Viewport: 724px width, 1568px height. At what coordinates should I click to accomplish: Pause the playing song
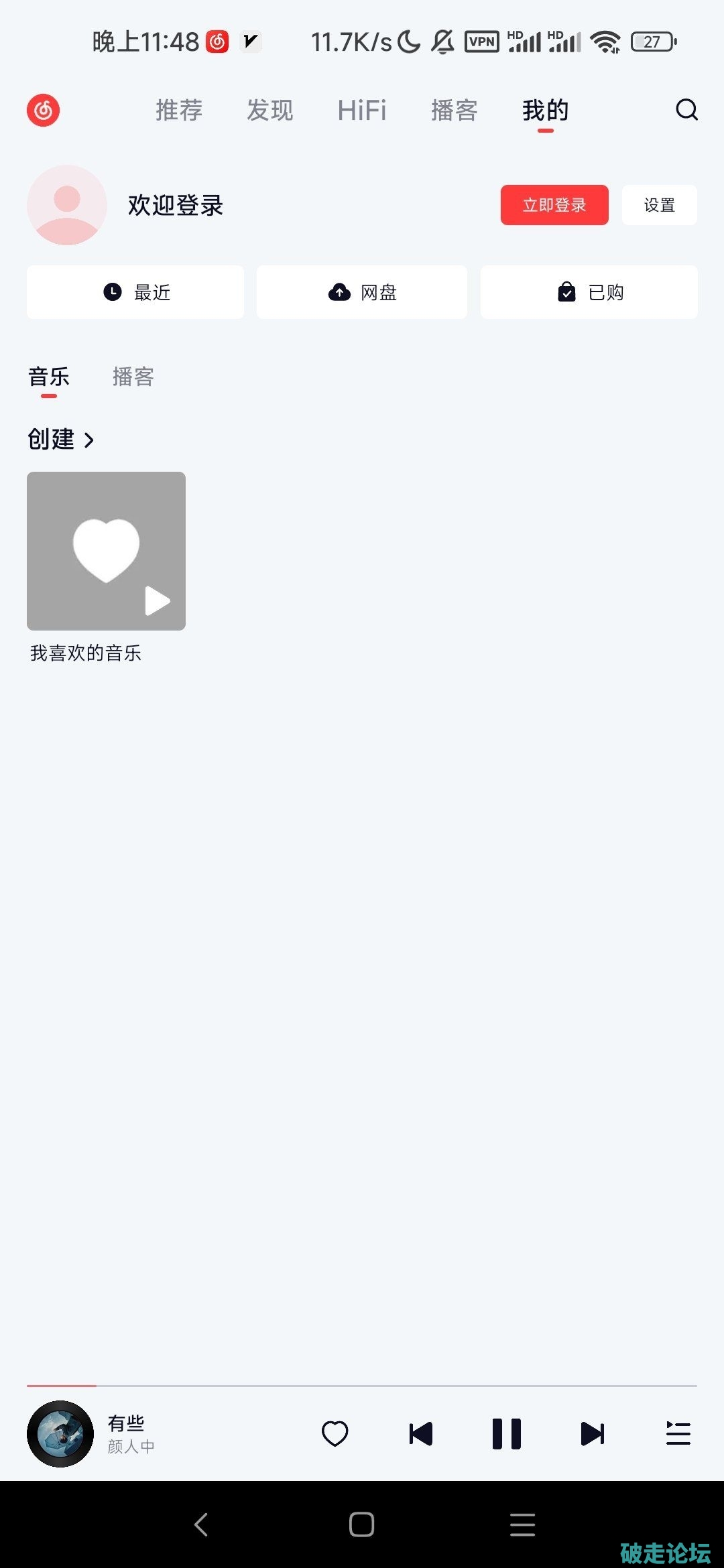click(x=507, y=1434)
